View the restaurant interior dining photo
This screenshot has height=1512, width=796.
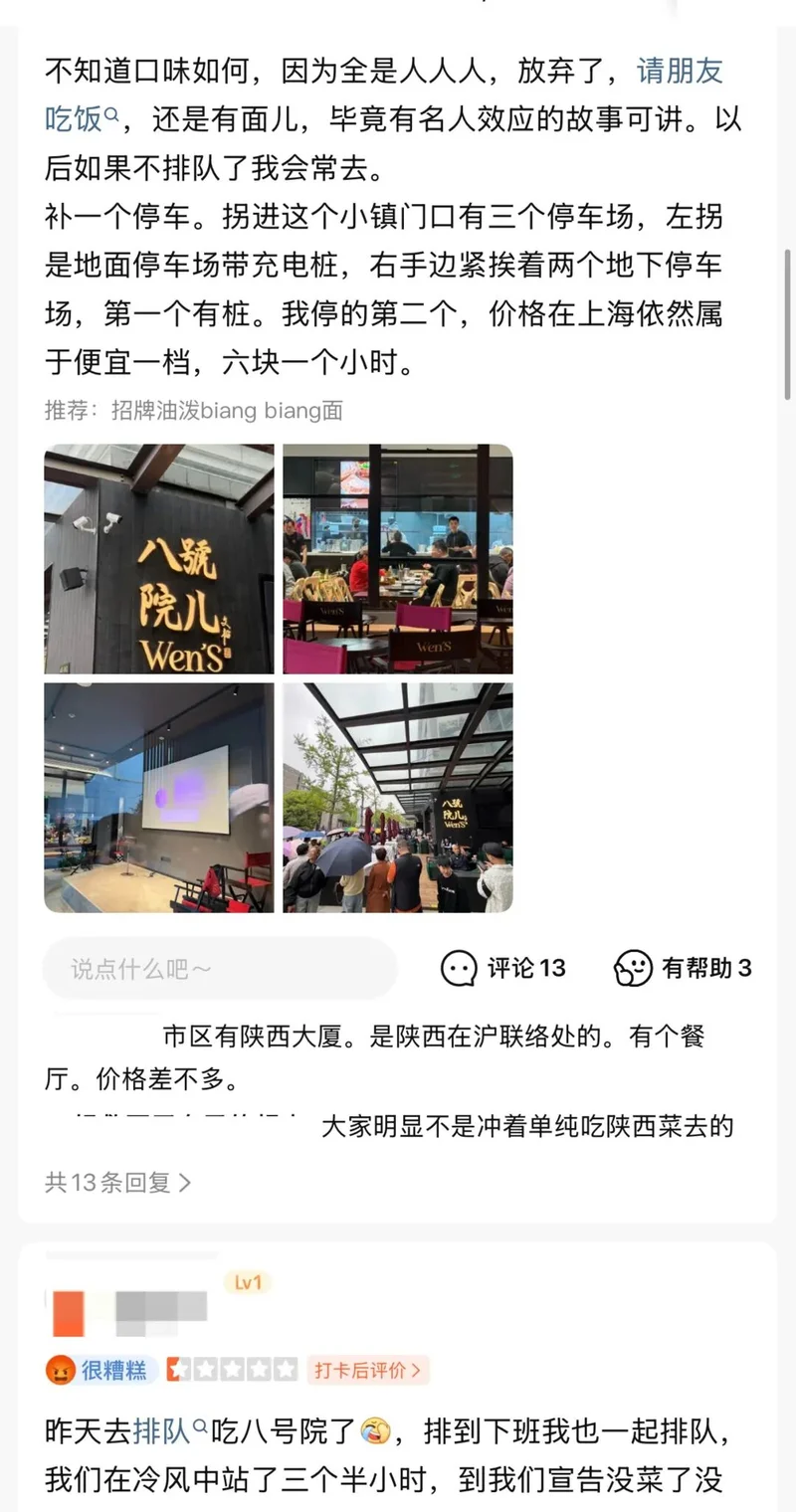tap(398, 559)
